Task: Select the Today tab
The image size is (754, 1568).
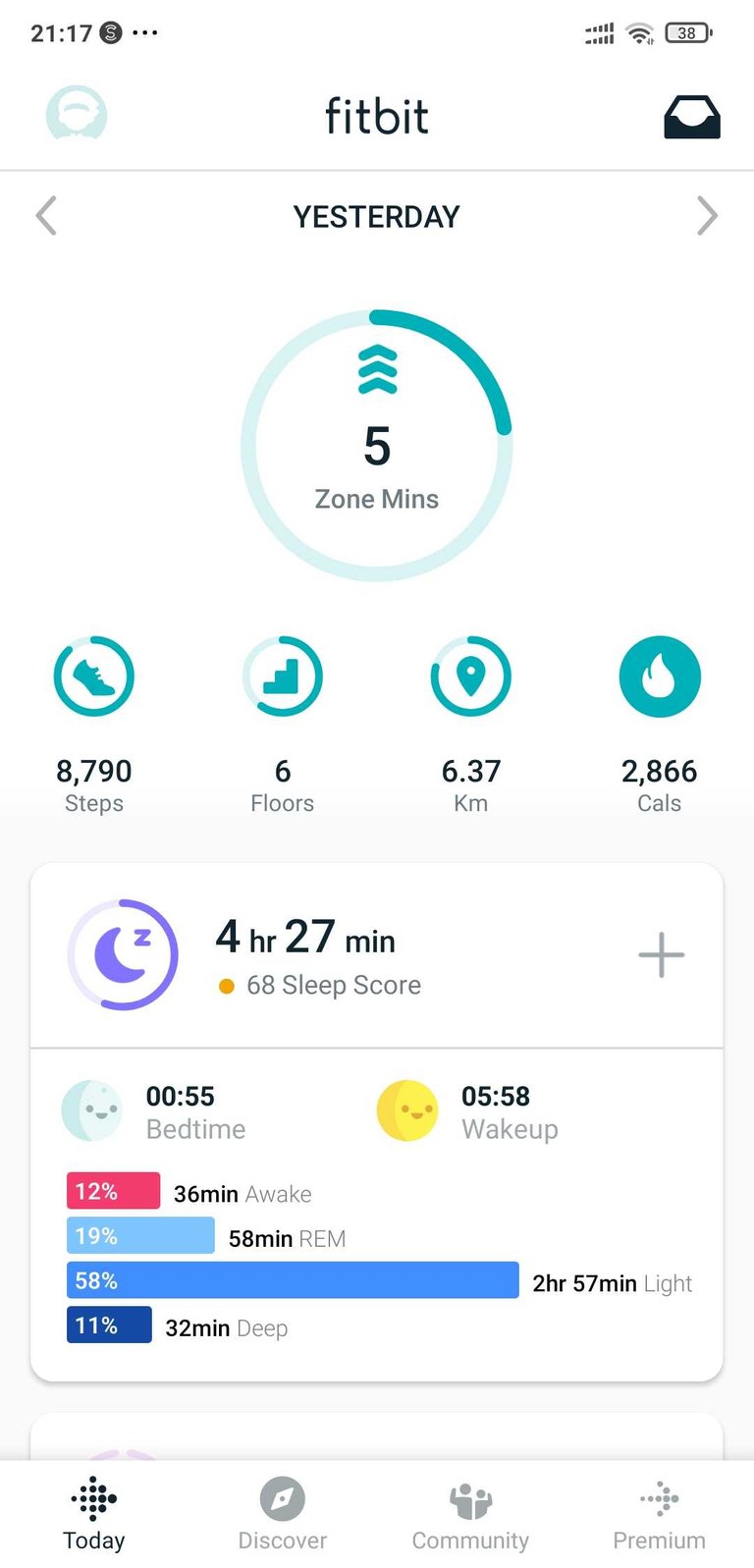Action: [94, 1514]
